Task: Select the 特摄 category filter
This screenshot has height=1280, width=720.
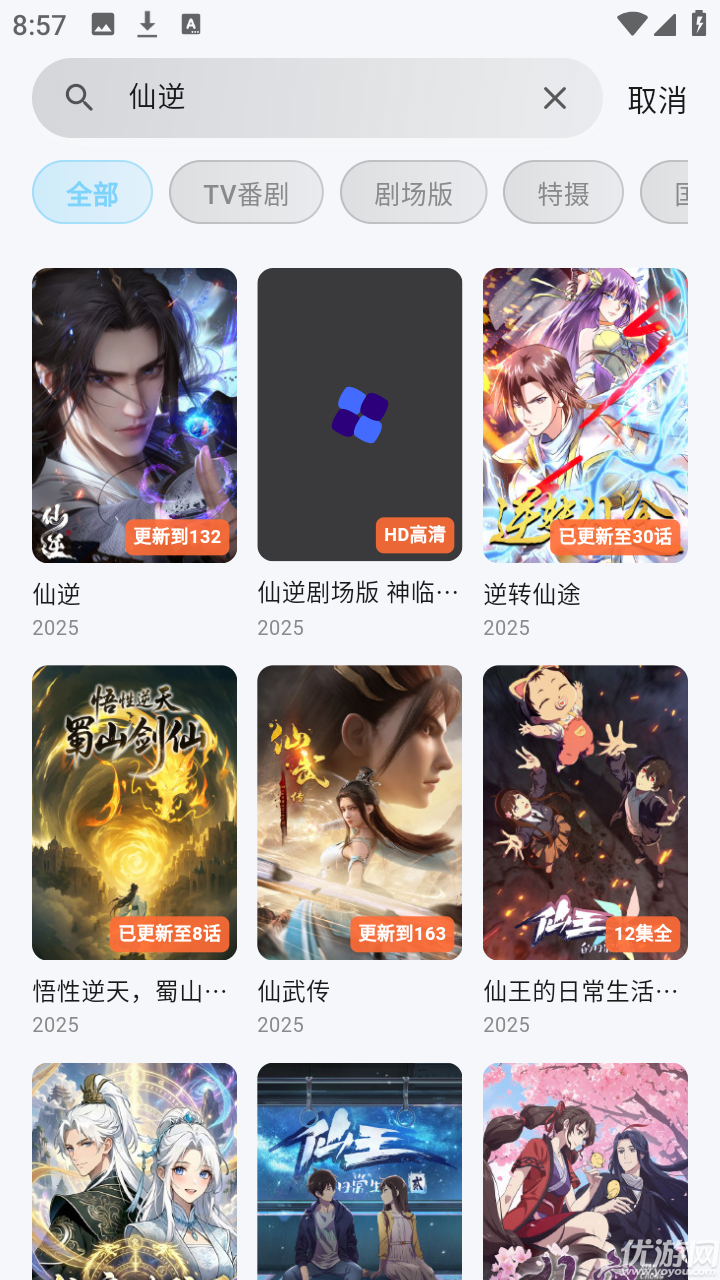Action: click(x=562, y=191)
